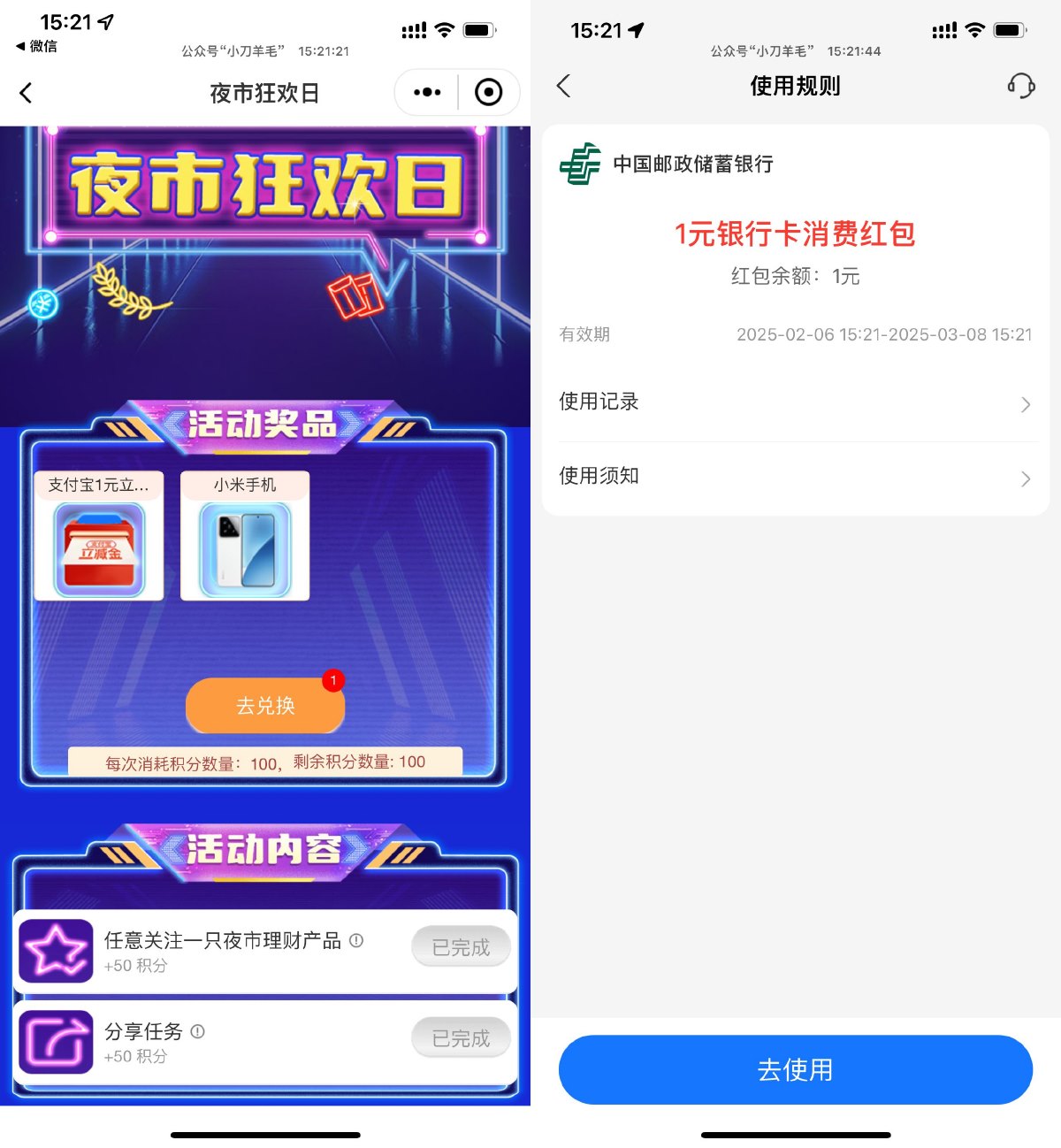
Task: Select the star icon beside the follow task
Action: pyautogui.click(x=55, y=947)
